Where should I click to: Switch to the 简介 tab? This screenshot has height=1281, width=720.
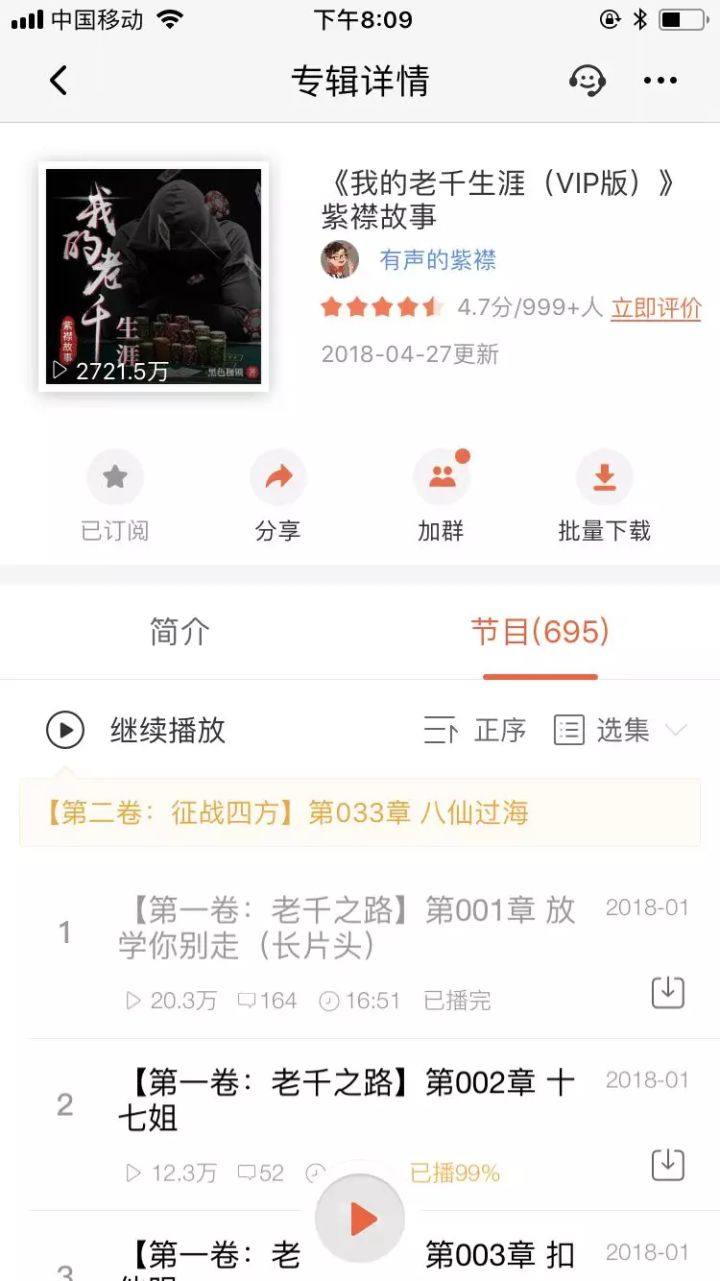point(180,632)
